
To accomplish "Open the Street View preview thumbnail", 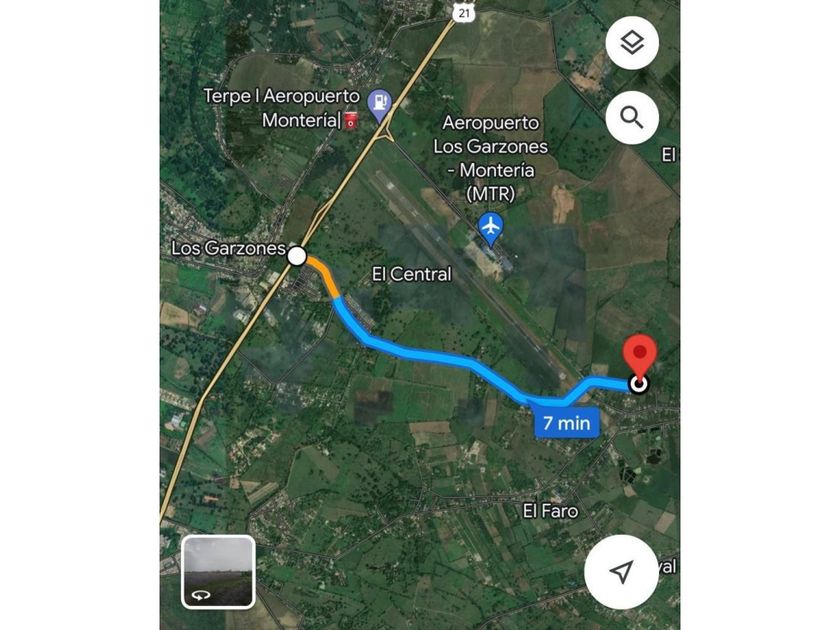I will (218, 572).
